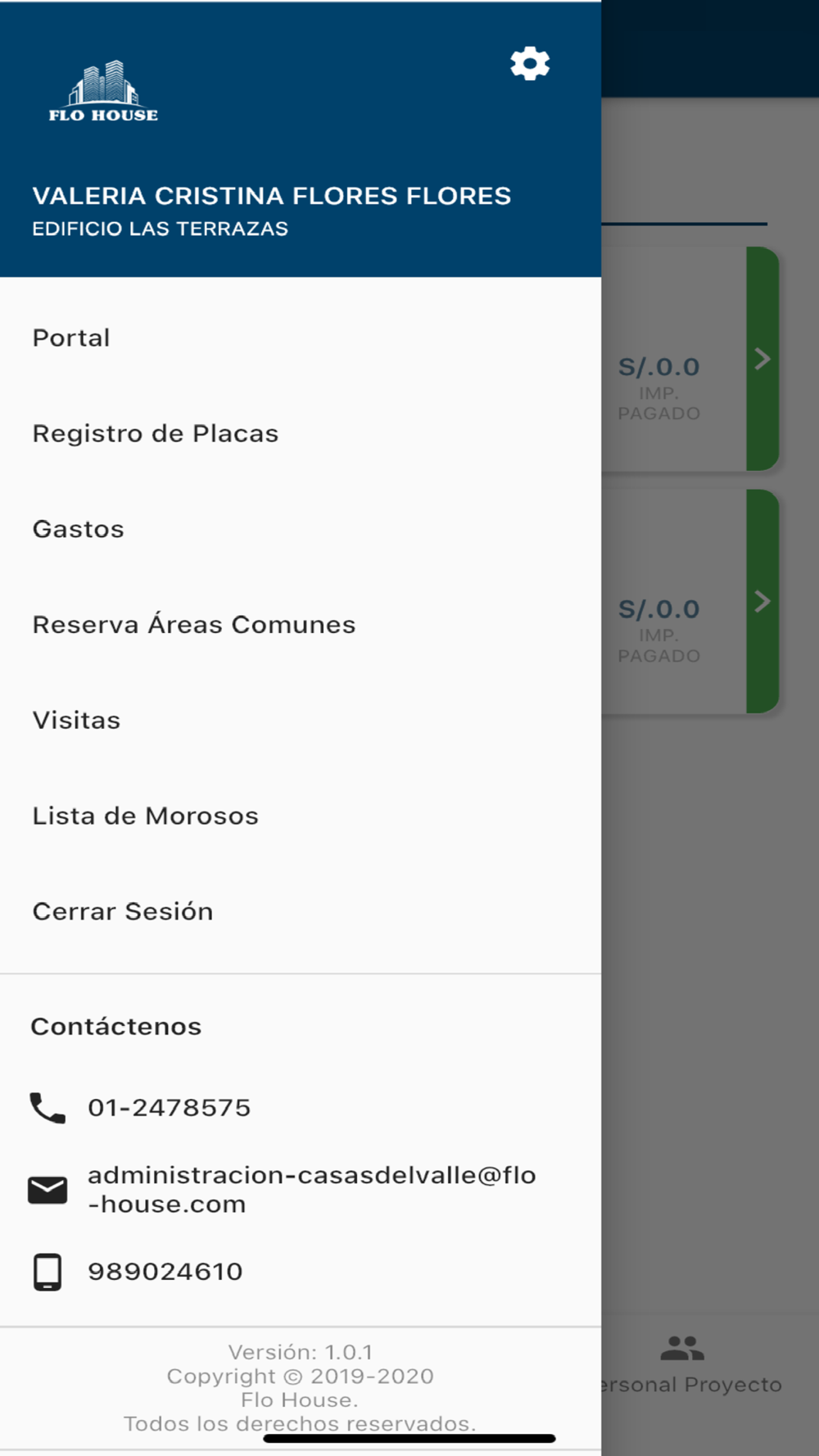Open Registro de Placas
The width and height of the screenshot is (819, 1456).
pyautogui.click(x=156, y=434)
